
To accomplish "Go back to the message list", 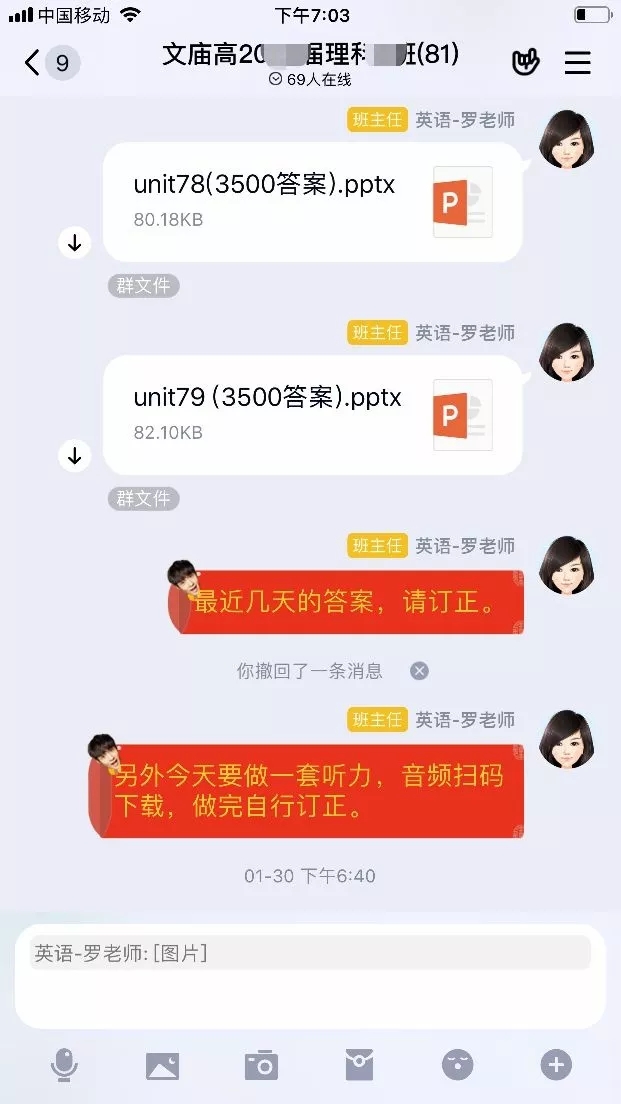I will click(x=35, y=64).
